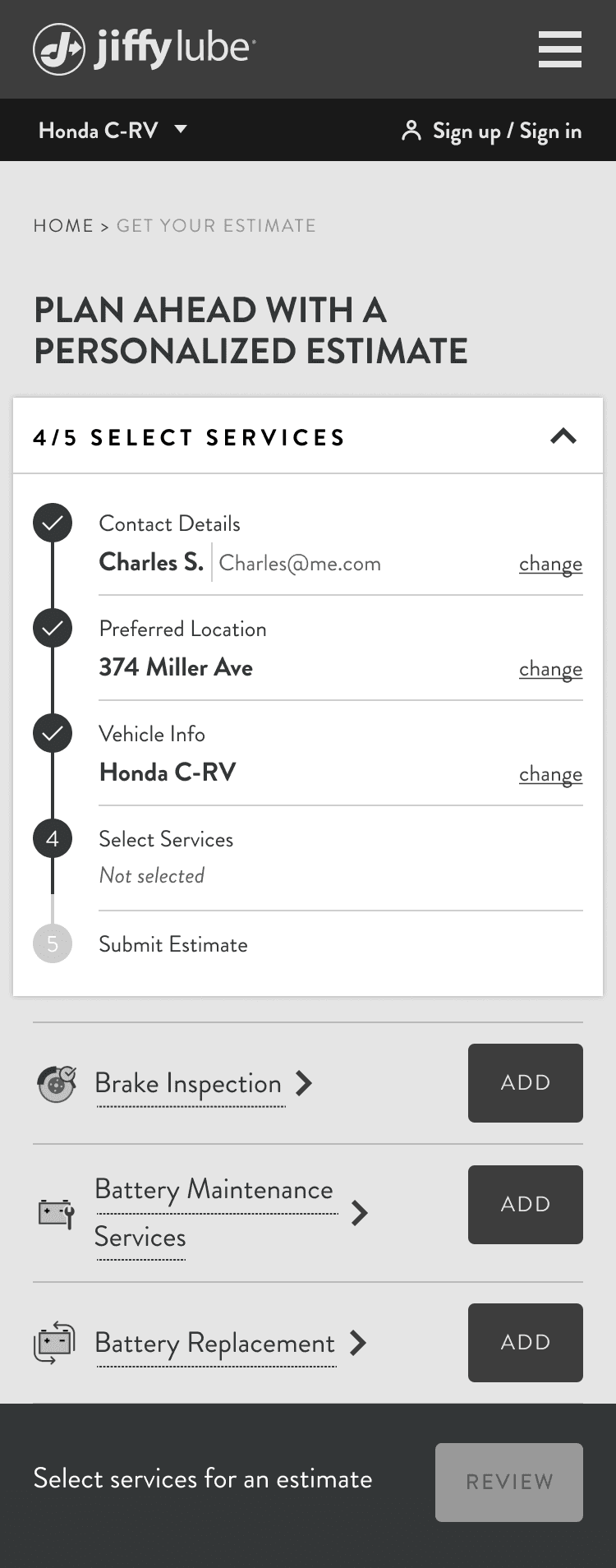
Task: Change the Vehicle Info
Action: (550, 774)
